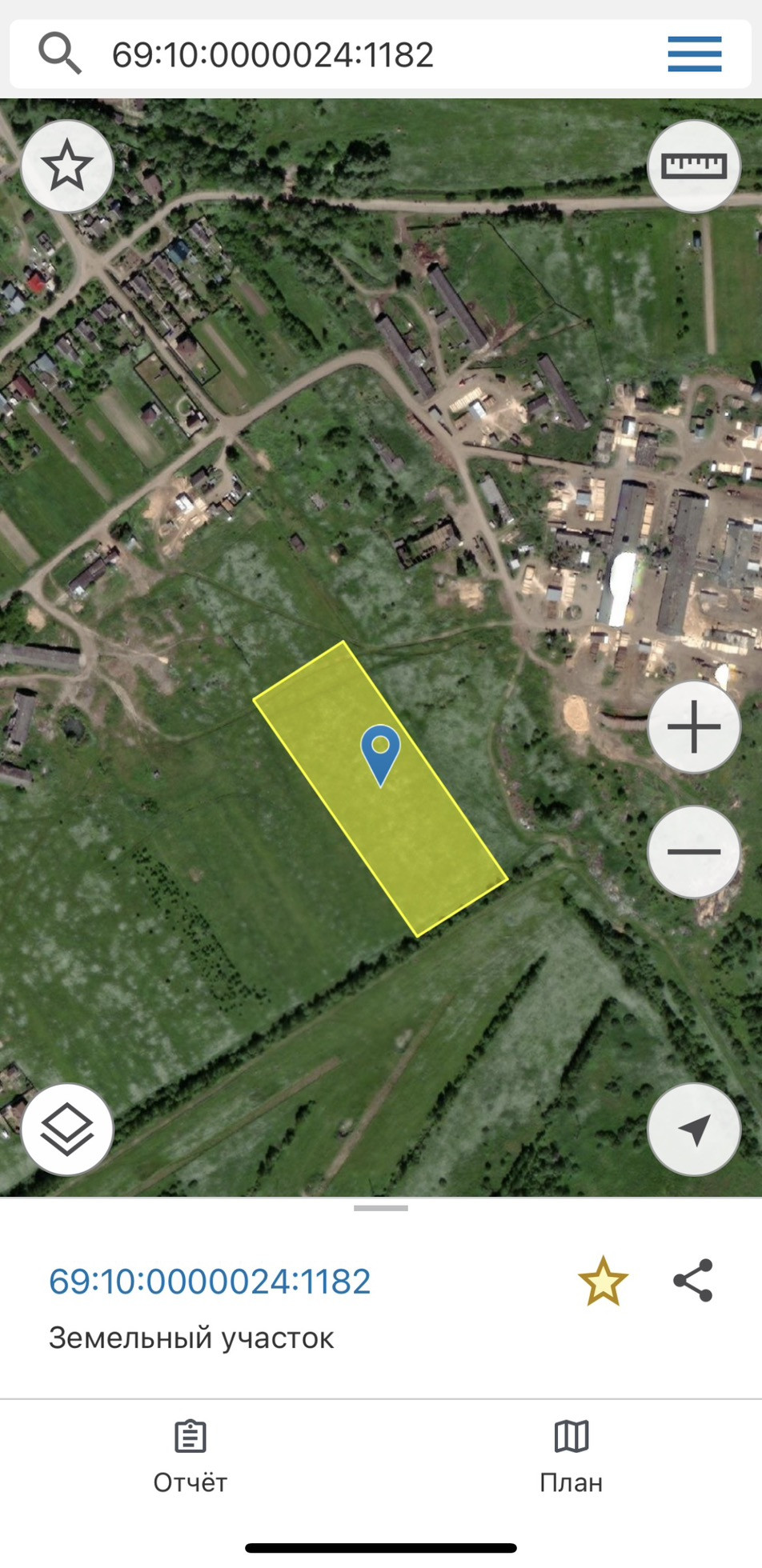This screenshot has width=762, height=1568.
Task: Add this land plot to favorites
Action: tap(603, 1282)
